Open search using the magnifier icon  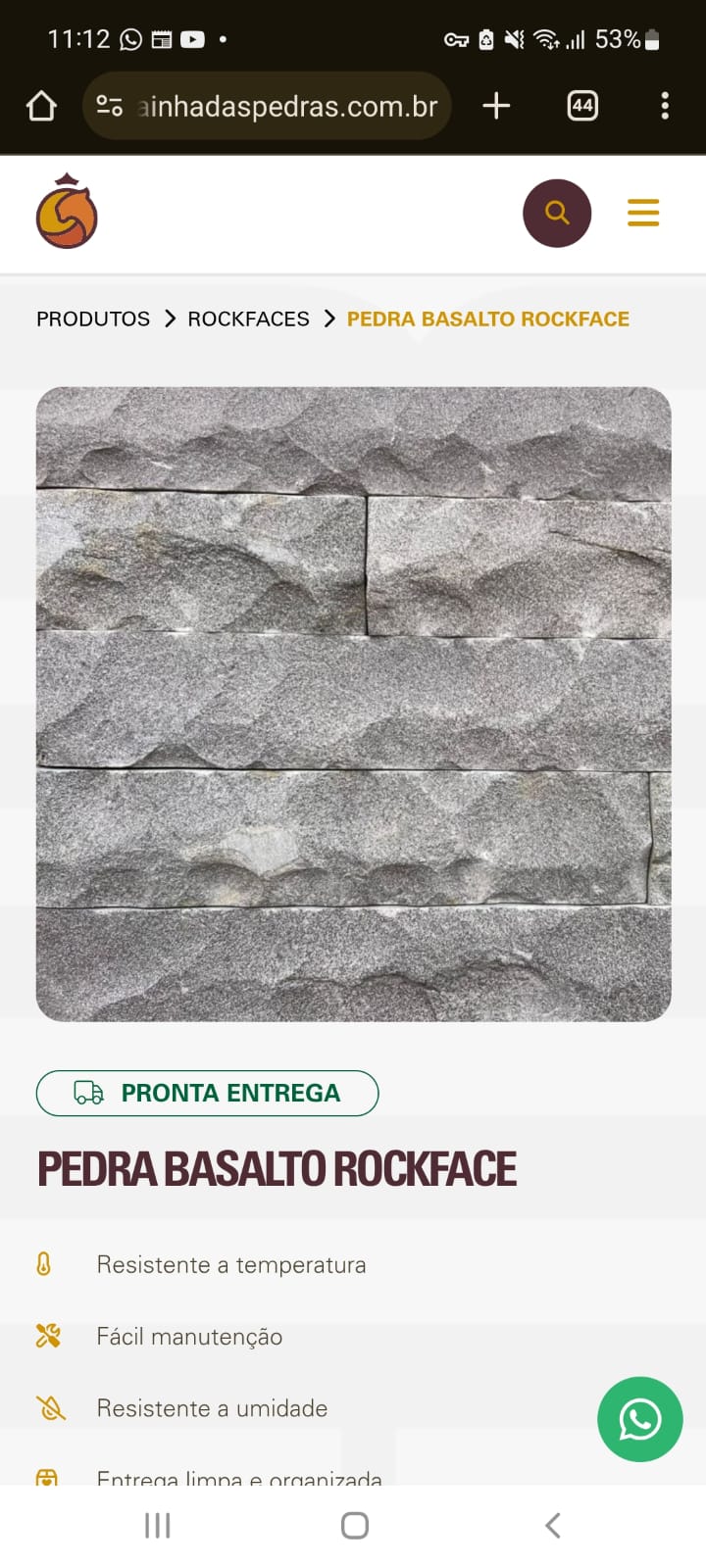pyautogui.click(x=557, y=212)
